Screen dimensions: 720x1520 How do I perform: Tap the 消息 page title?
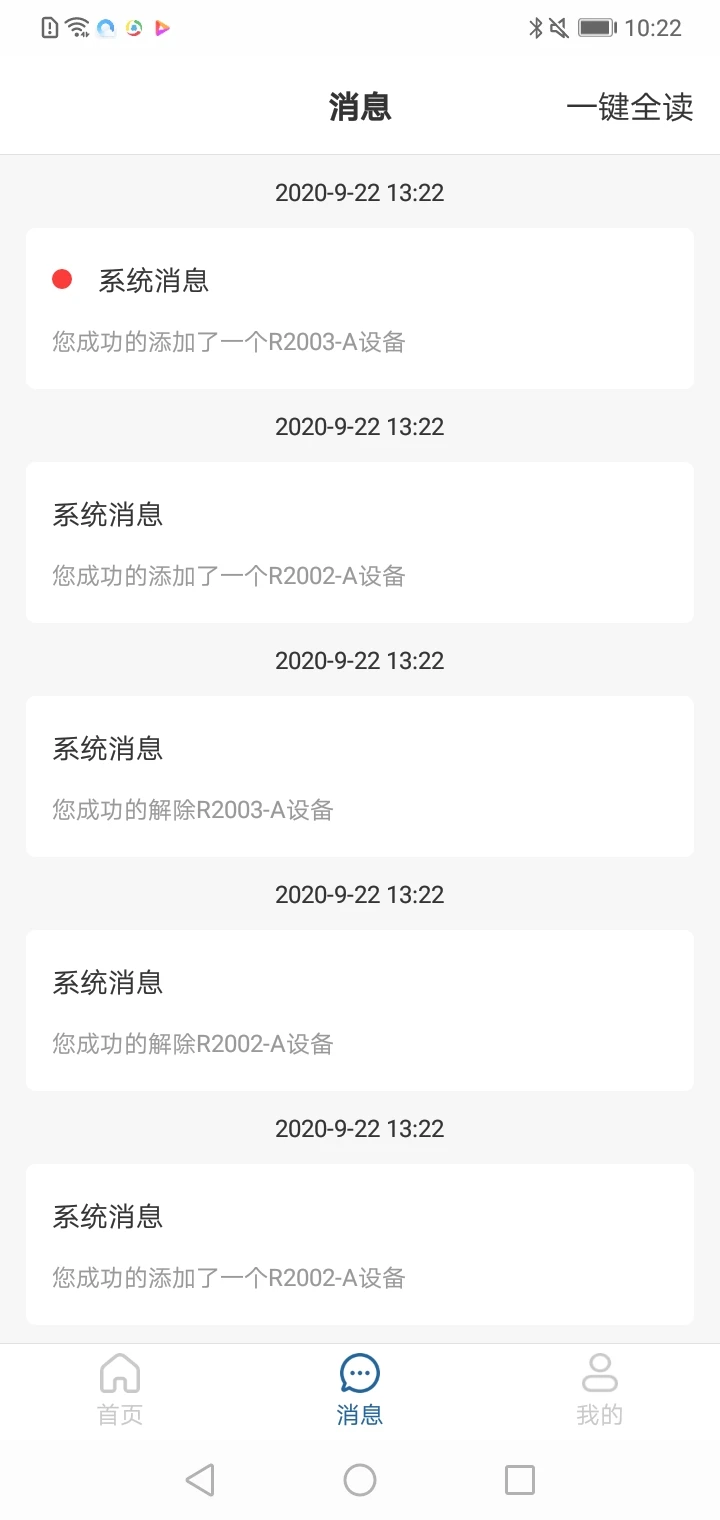(x=360, y=107)
